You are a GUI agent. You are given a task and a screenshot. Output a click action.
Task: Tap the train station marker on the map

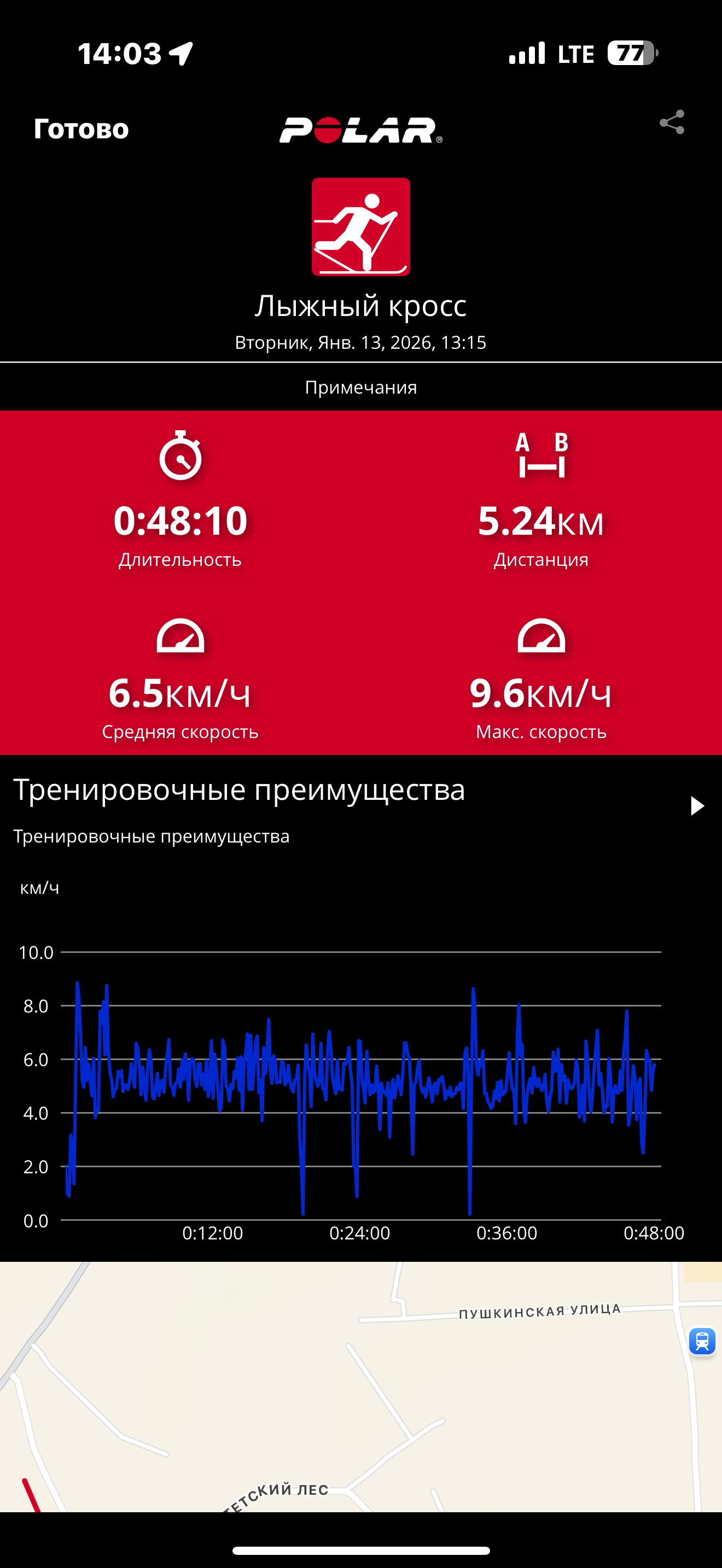click(x=702, y=1341)
